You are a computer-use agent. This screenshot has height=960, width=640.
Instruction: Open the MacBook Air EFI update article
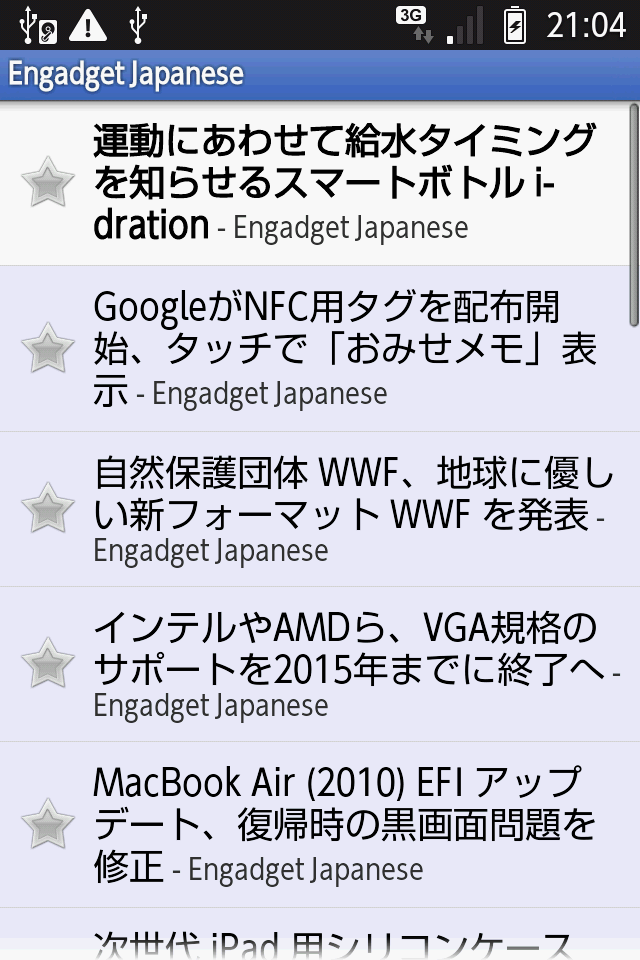[x=345, y=824]
